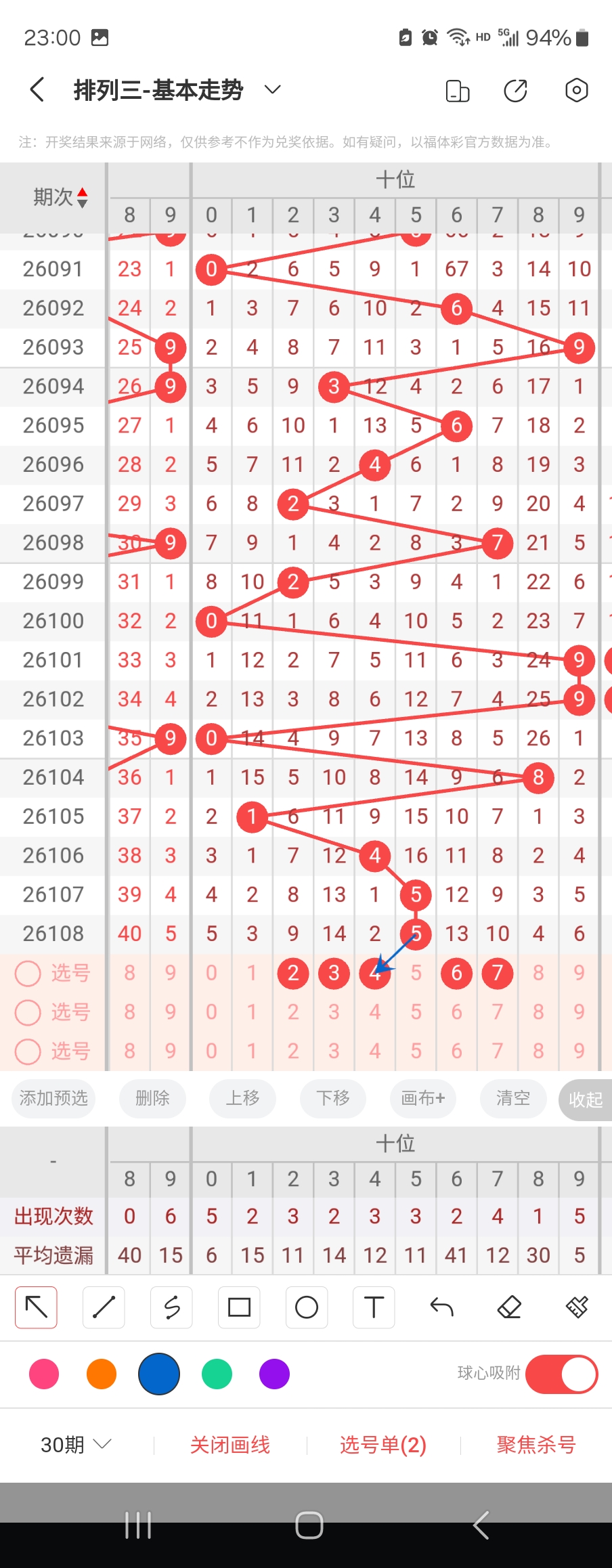612x1568 pixels.
Task: Open the 30期 period dropdown
Action: point(76,1445)
